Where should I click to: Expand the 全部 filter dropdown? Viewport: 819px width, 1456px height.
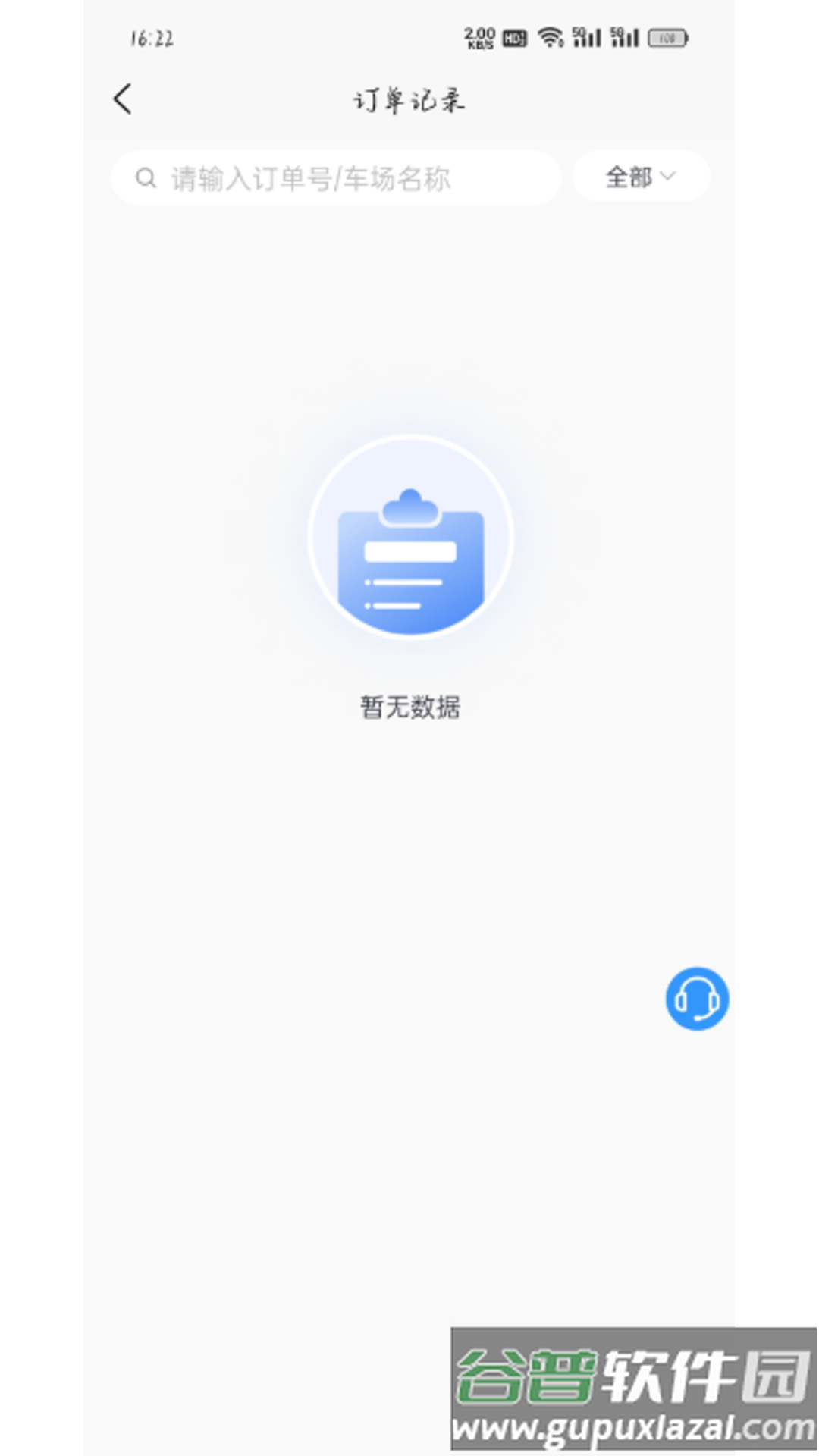641,177
